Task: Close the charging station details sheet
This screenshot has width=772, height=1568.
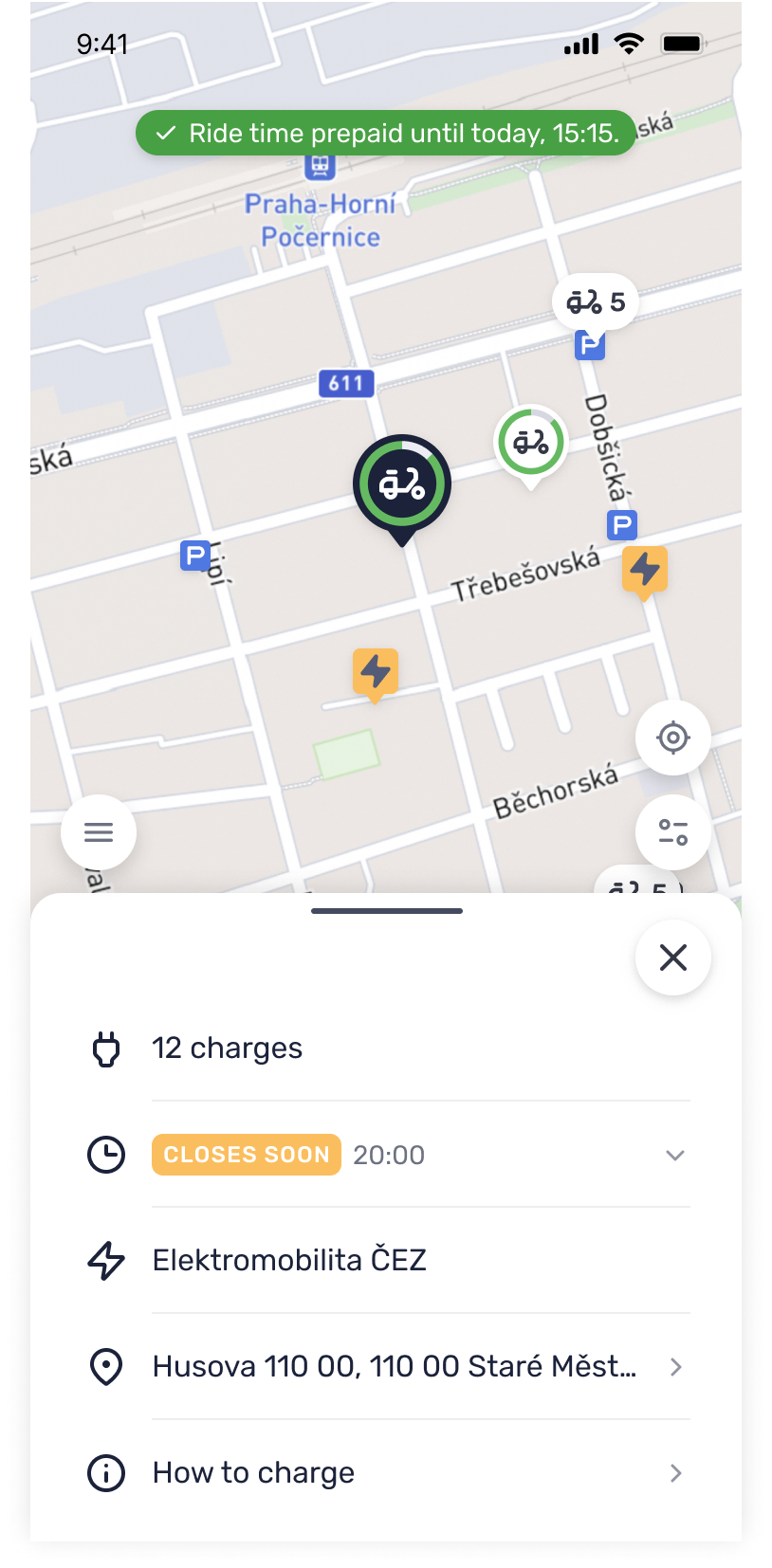Action: pos(672,957)
